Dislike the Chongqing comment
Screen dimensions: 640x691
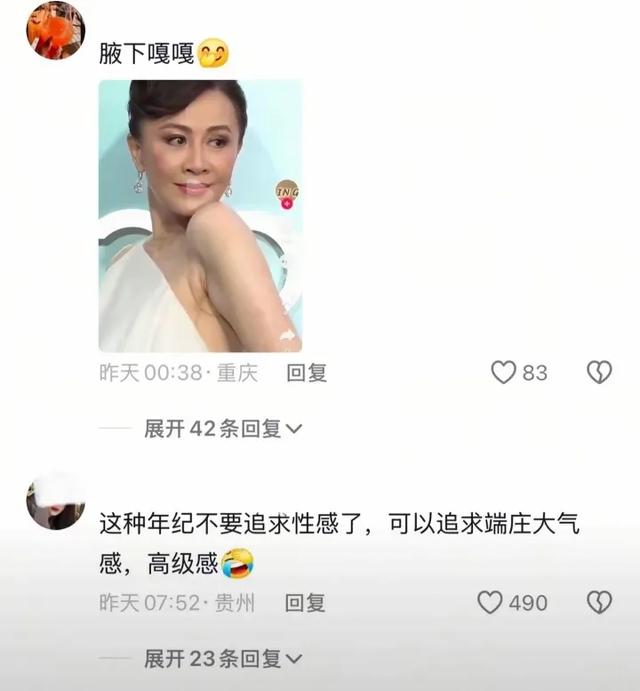[x=598, y=373]
